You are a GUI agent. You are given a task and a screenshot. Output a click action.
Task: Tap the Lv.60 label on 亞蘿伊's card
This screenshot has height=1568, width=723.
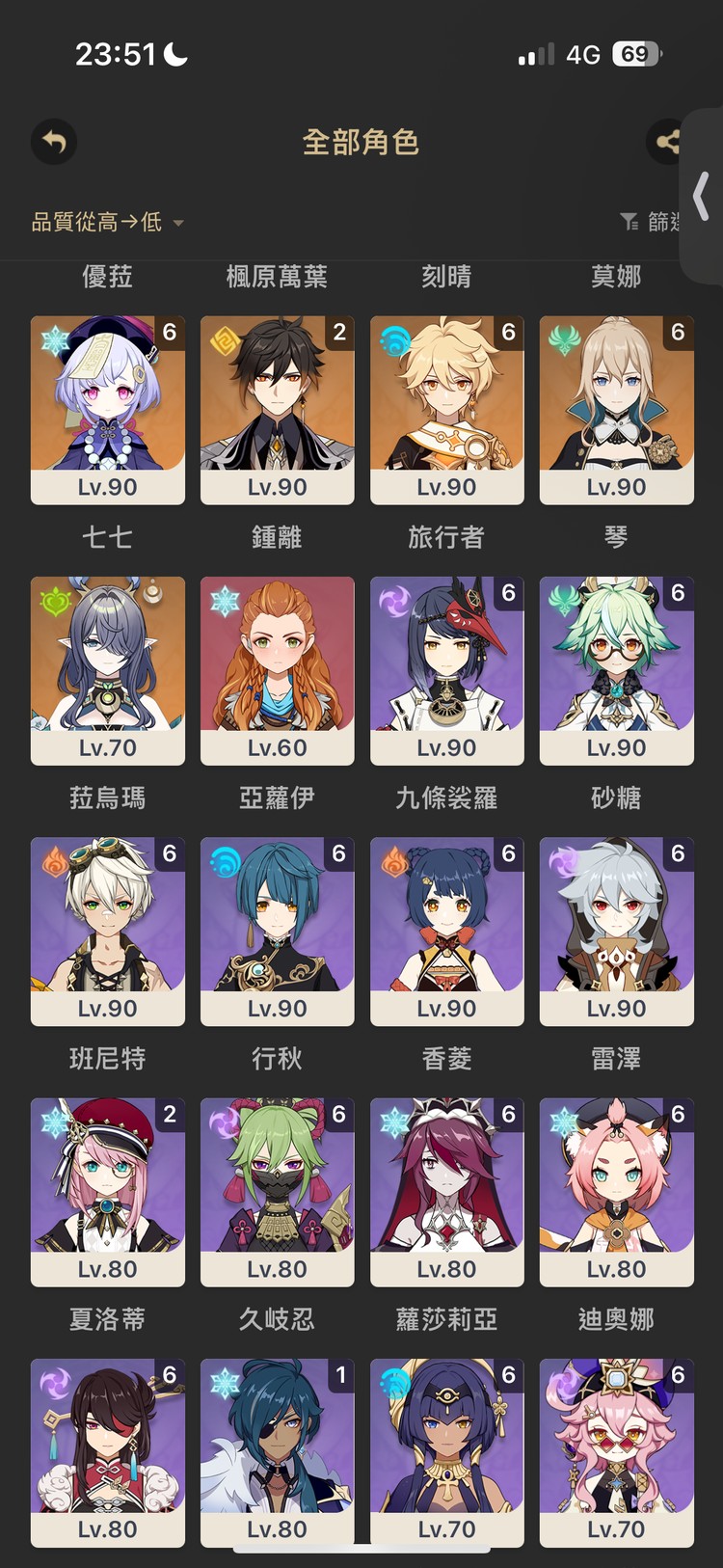pyautogui.click(x=277, y=747)
